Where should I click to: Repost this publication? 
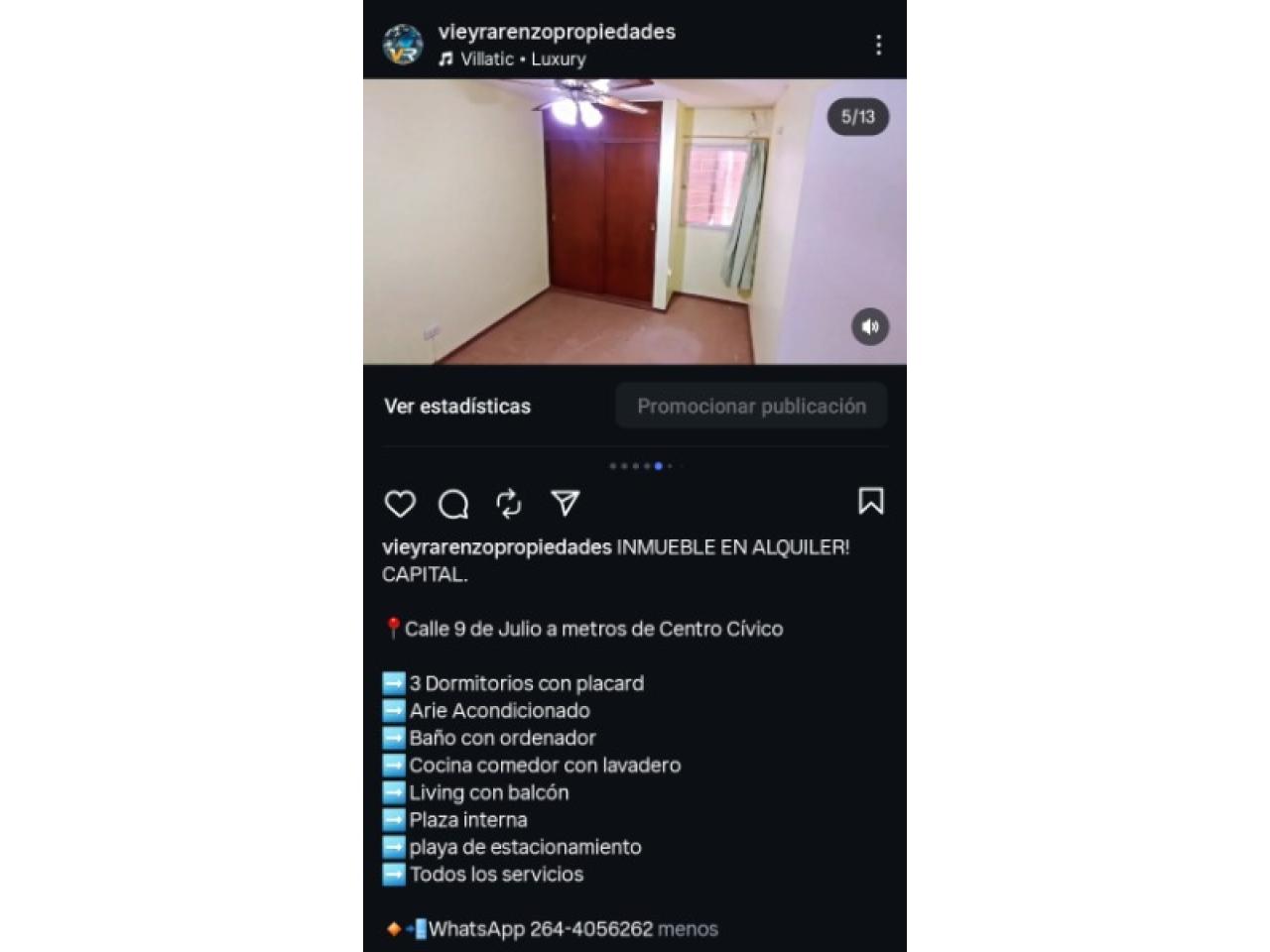(x=509, y=504)
